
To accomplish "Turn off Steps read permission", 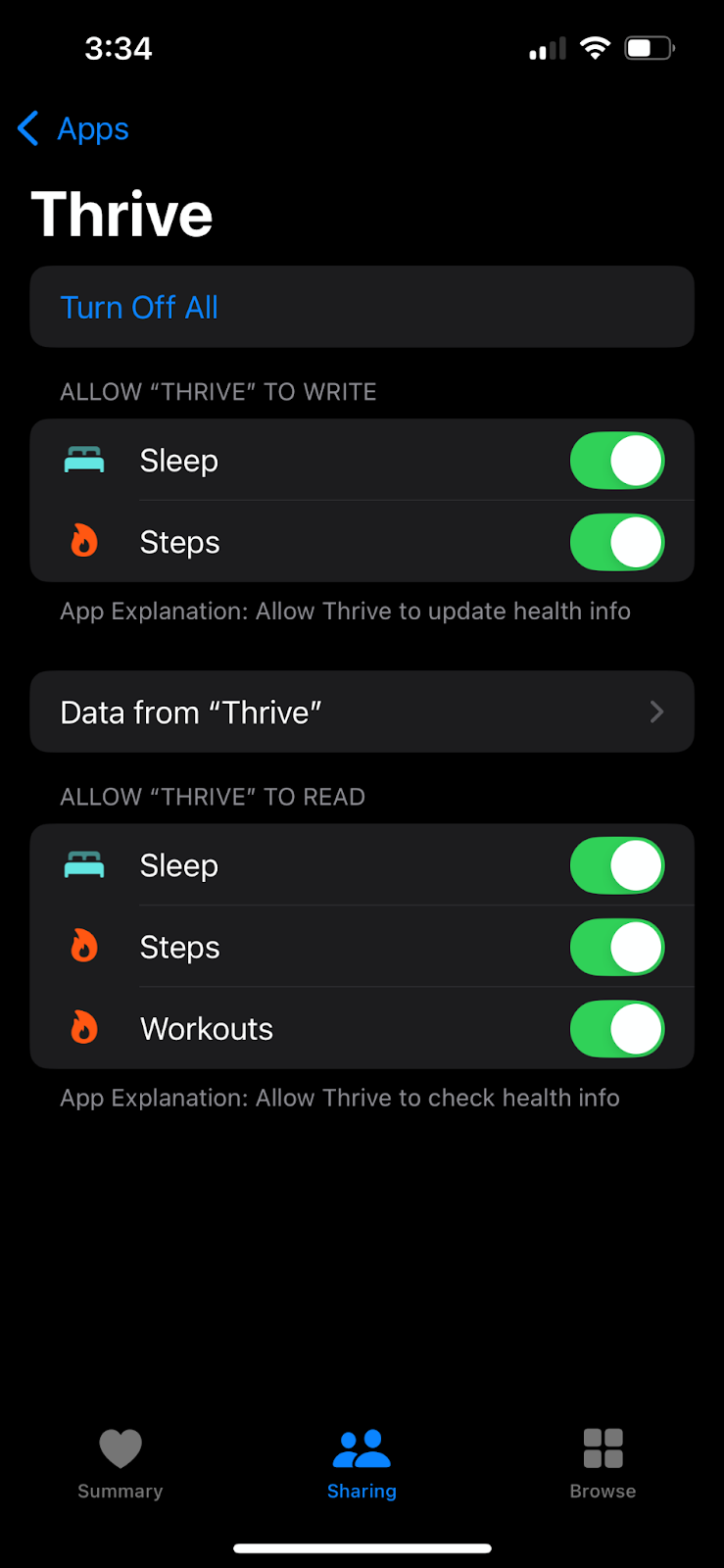I will (616, 947).
